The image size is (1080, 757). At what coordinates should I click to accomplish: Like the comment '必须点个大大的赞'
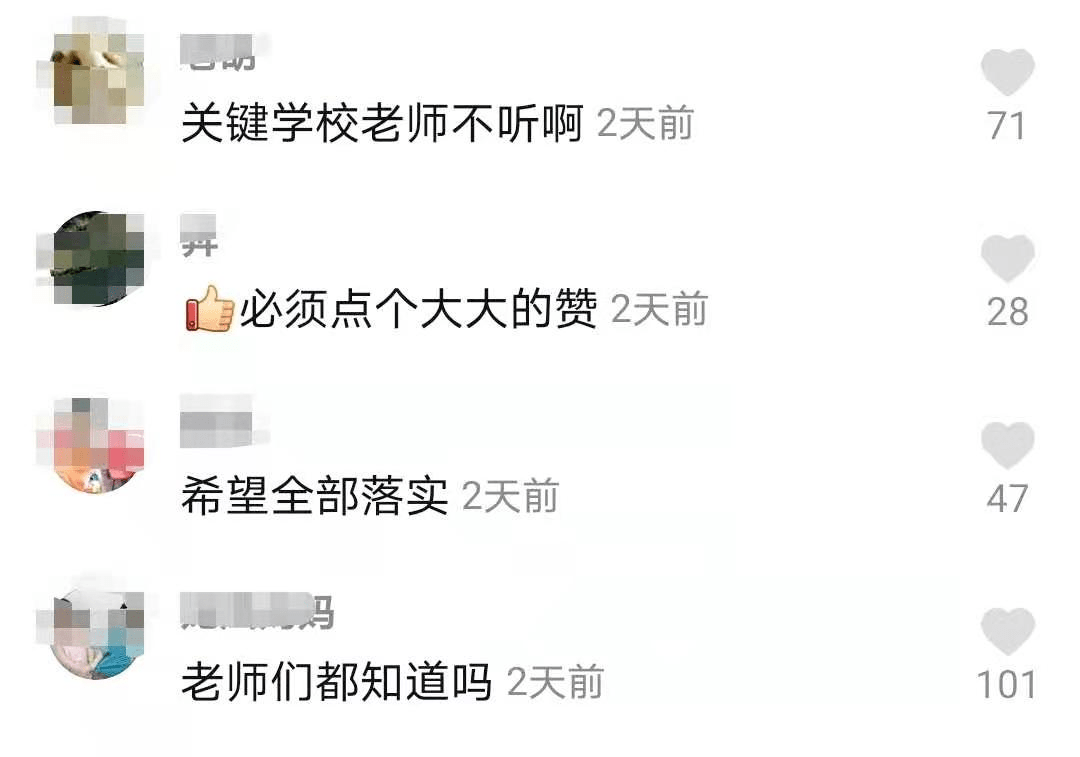(1007, 259)
